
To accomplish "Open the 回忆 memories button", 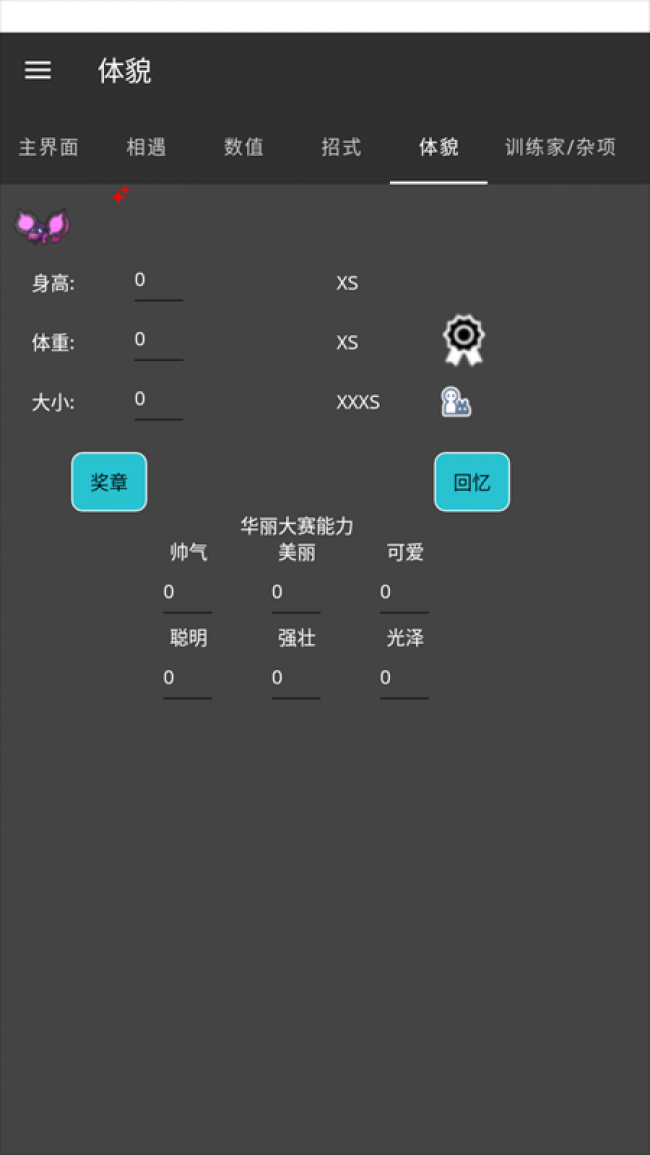I will pyautogui.click(x=472, y=482).
